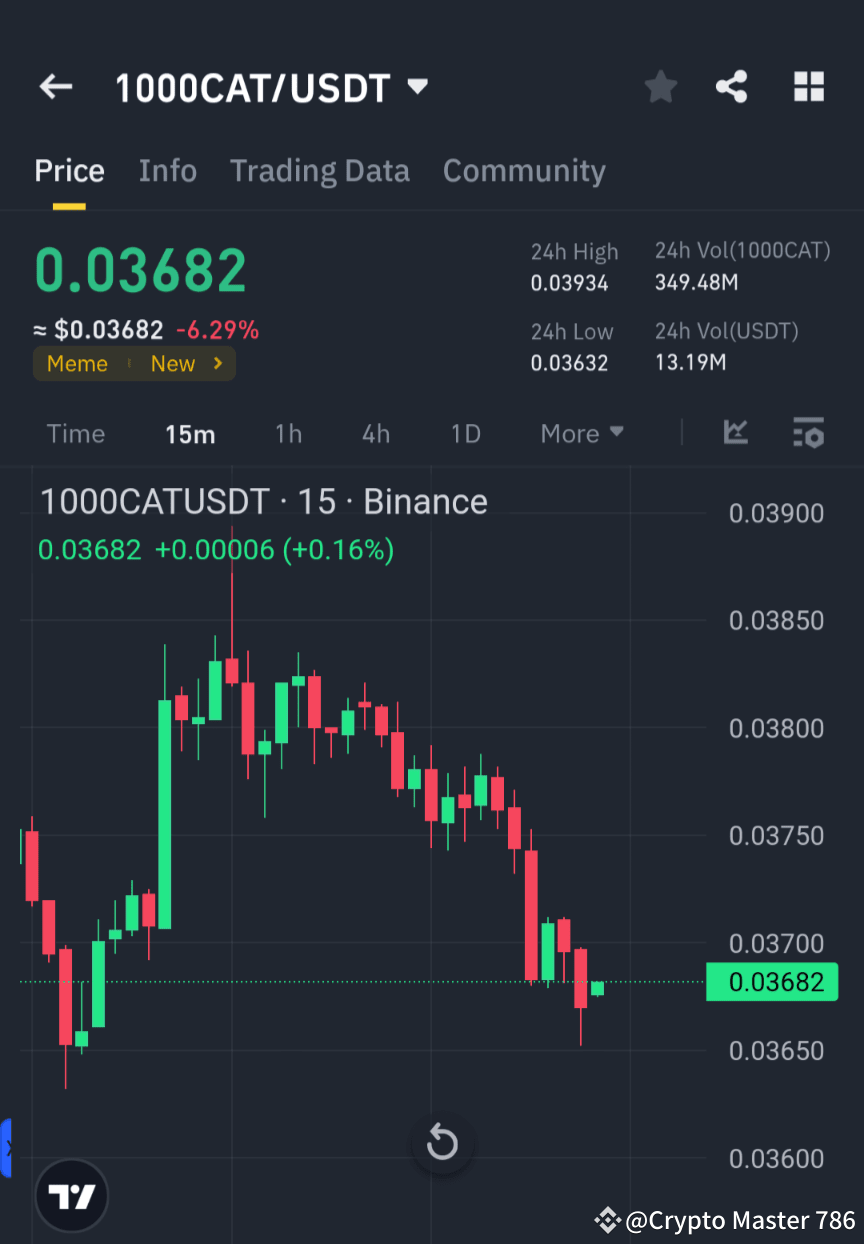
Task: Click the back arrow to exit chart
Action: 55,86
